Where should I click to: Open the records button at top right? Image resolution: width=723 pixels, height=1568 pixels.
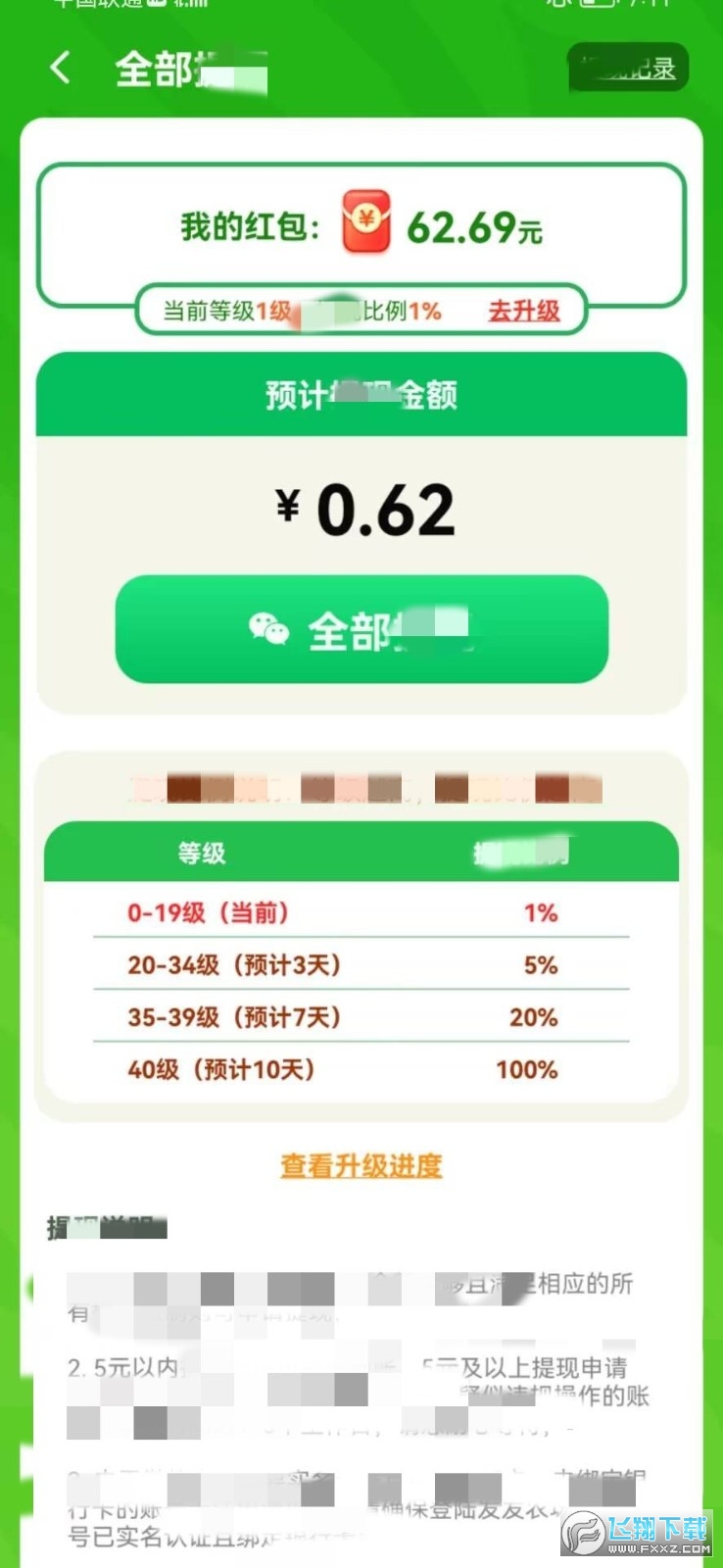[628, 68]
